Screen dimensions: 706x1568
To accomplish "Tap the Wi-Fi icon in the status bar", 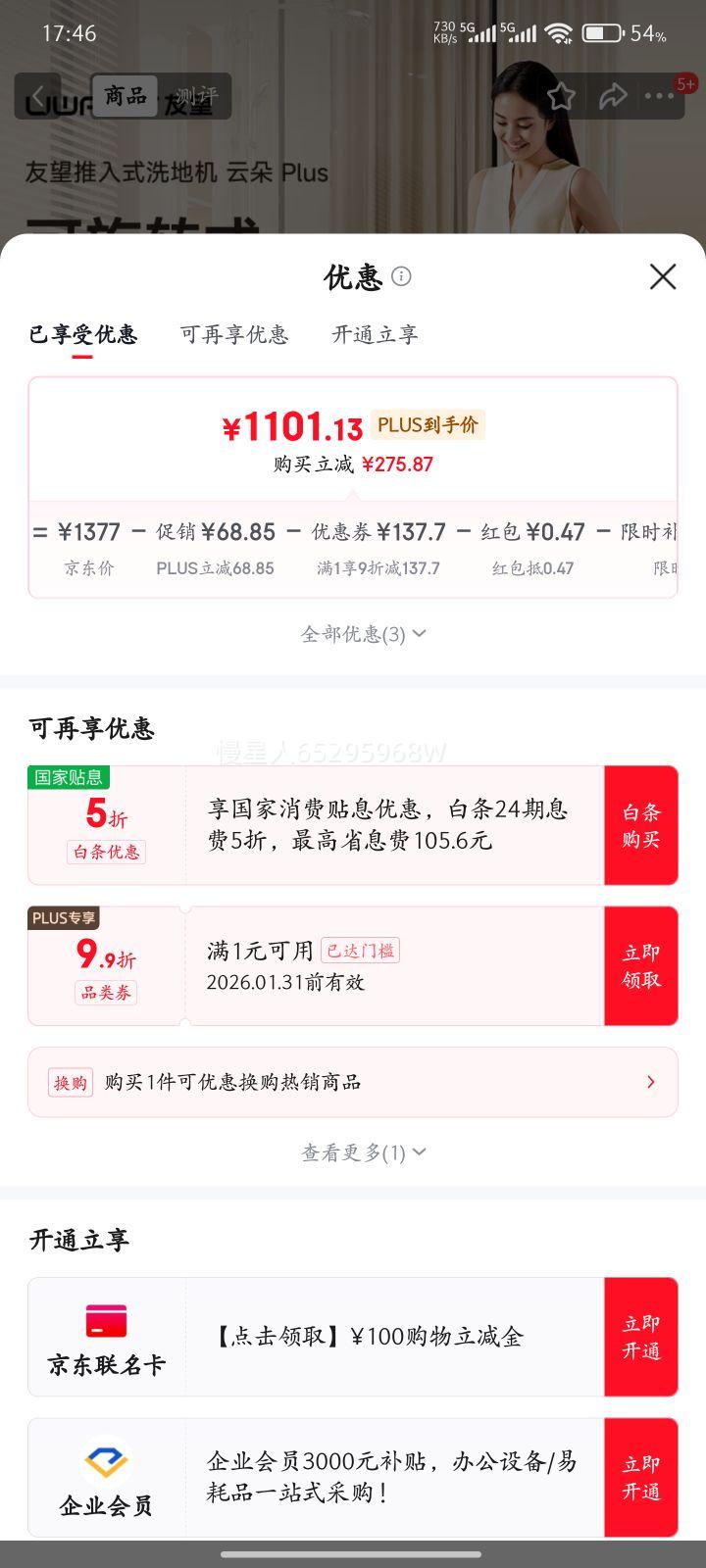I will [560, 31].
